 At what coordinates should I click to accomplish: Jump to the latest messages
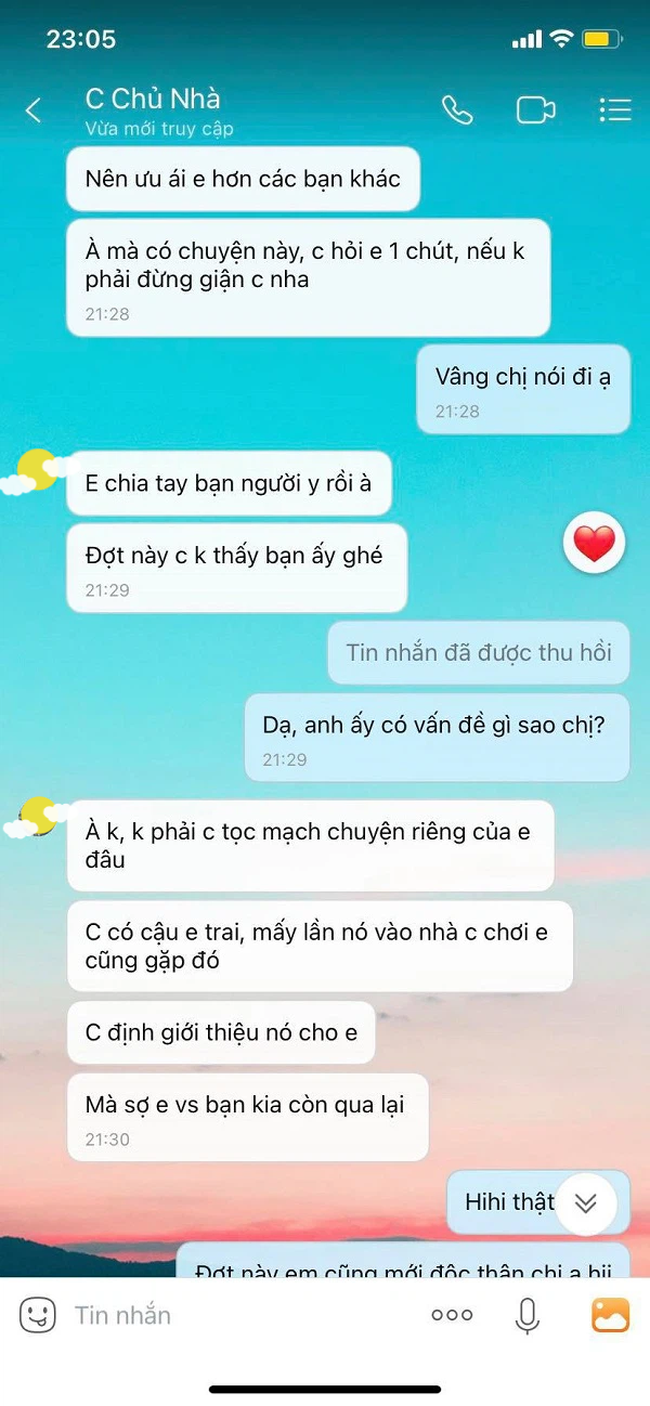coord(585,1203)
